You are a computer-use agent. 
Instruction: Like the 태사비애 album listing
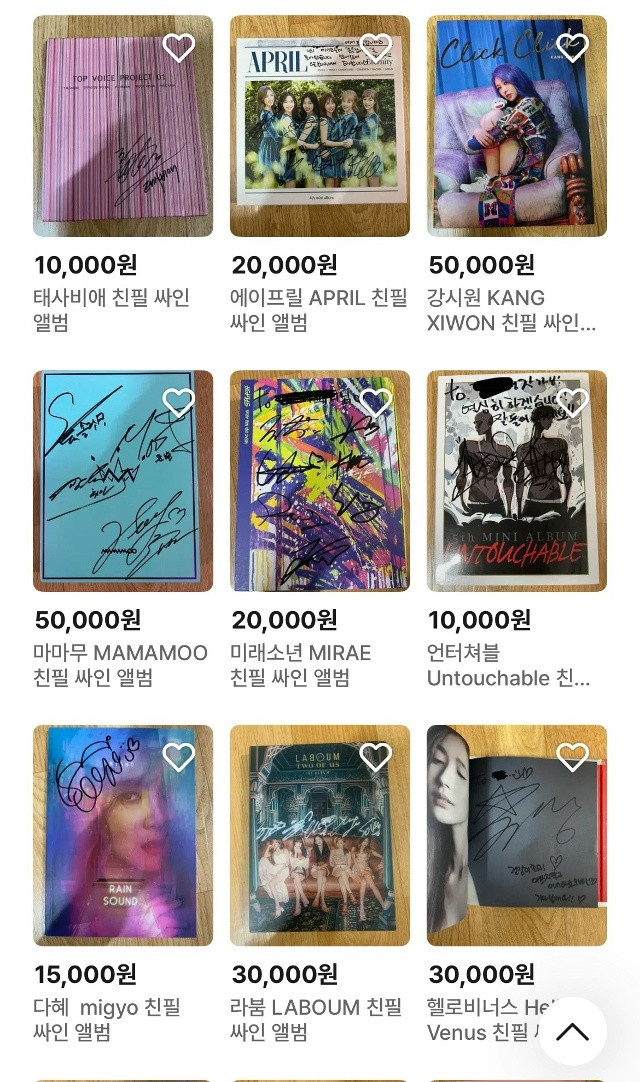point(178,47)
